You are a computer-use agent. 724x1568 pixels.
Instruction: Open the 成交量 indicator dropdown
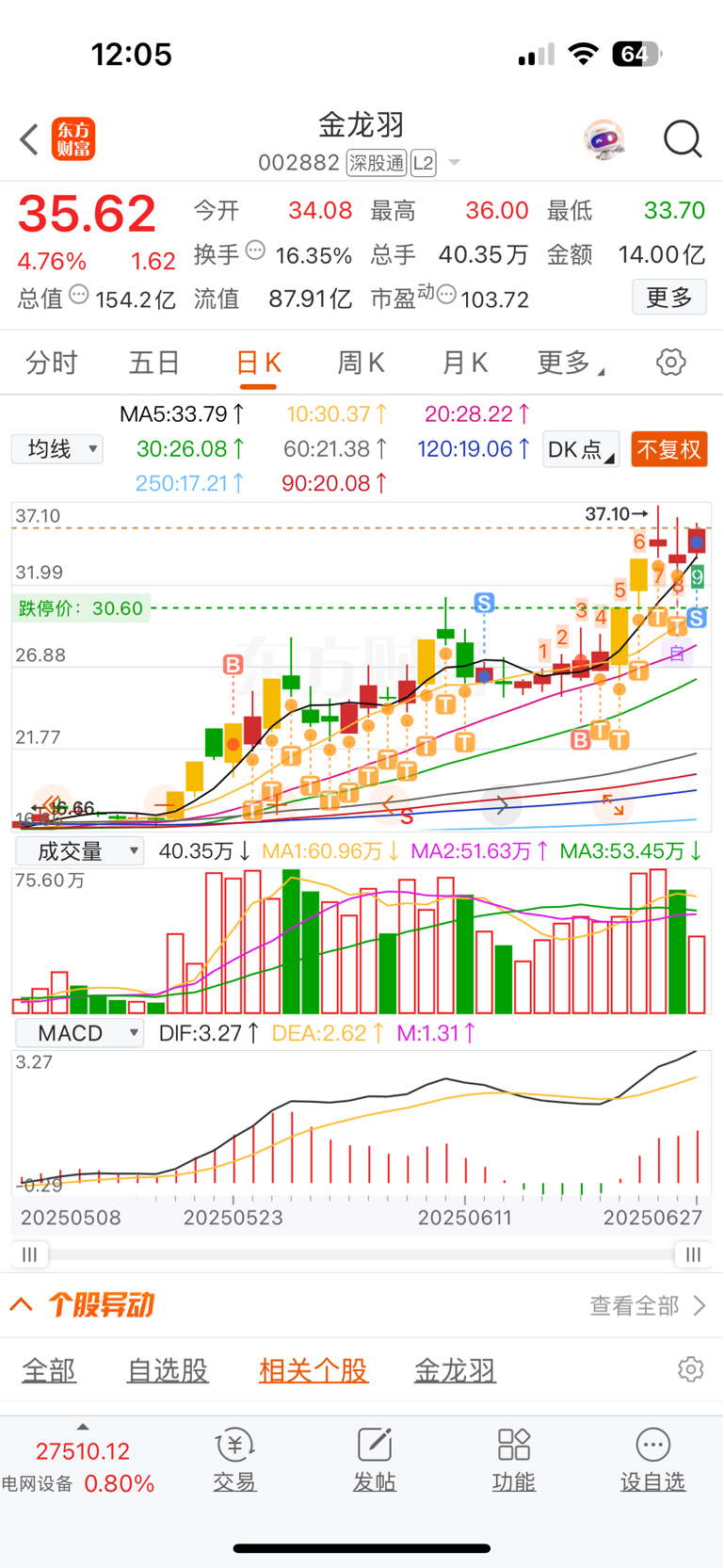point(79,851)
